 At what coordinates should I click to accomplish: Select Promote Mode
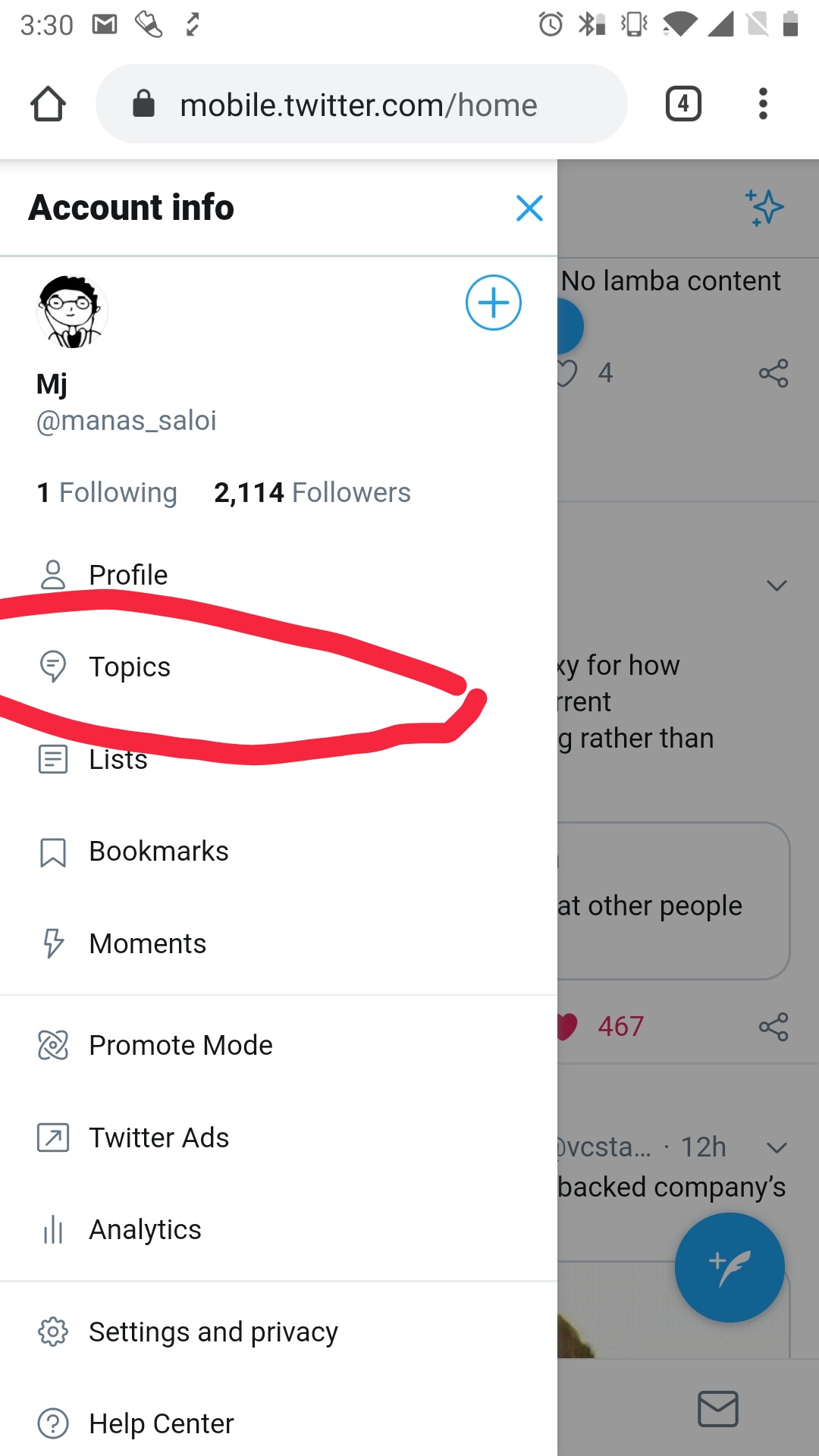pyautogui.click(x=278, y=1046)
